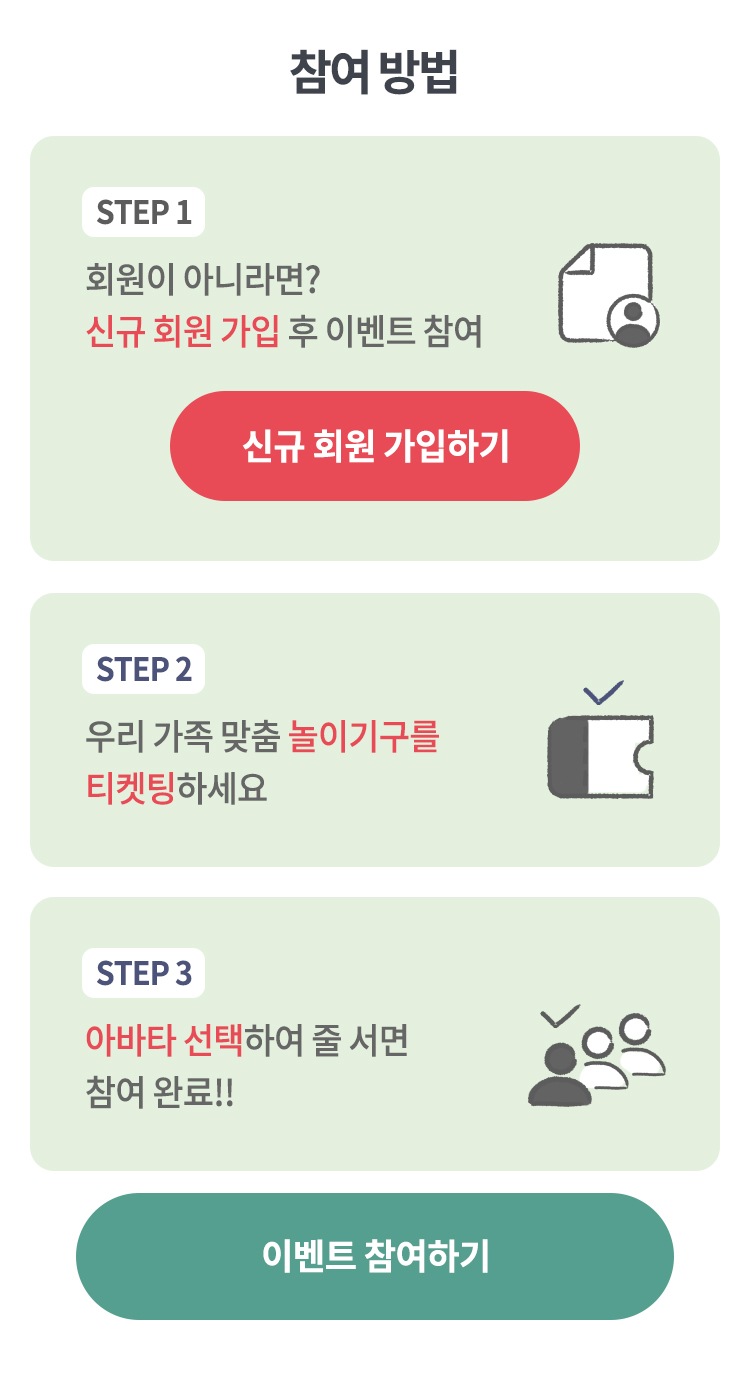The image size is (750, 1377).
Task: Tap the 신규 회원 가입하기 button
Action: coord(375,446)
